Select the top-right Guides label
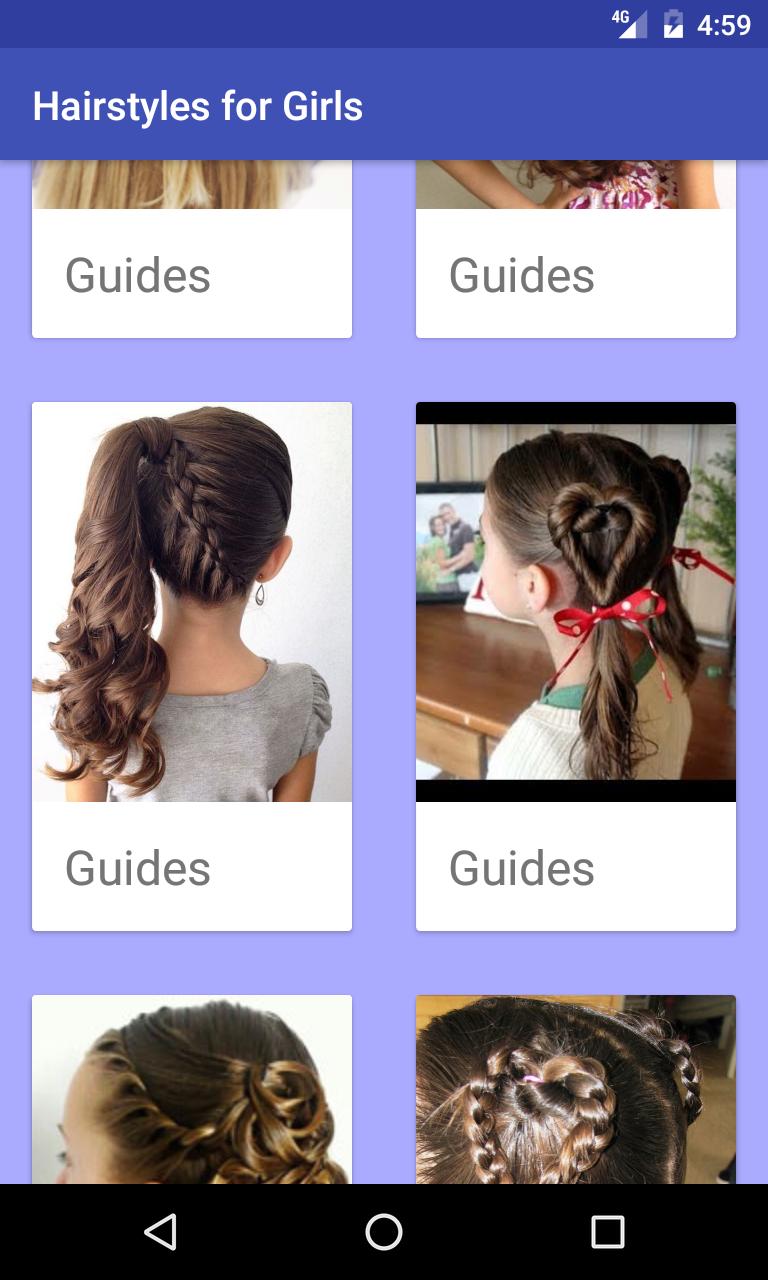The width and height of the screenshot is (768, 1280). coord(521,275)
